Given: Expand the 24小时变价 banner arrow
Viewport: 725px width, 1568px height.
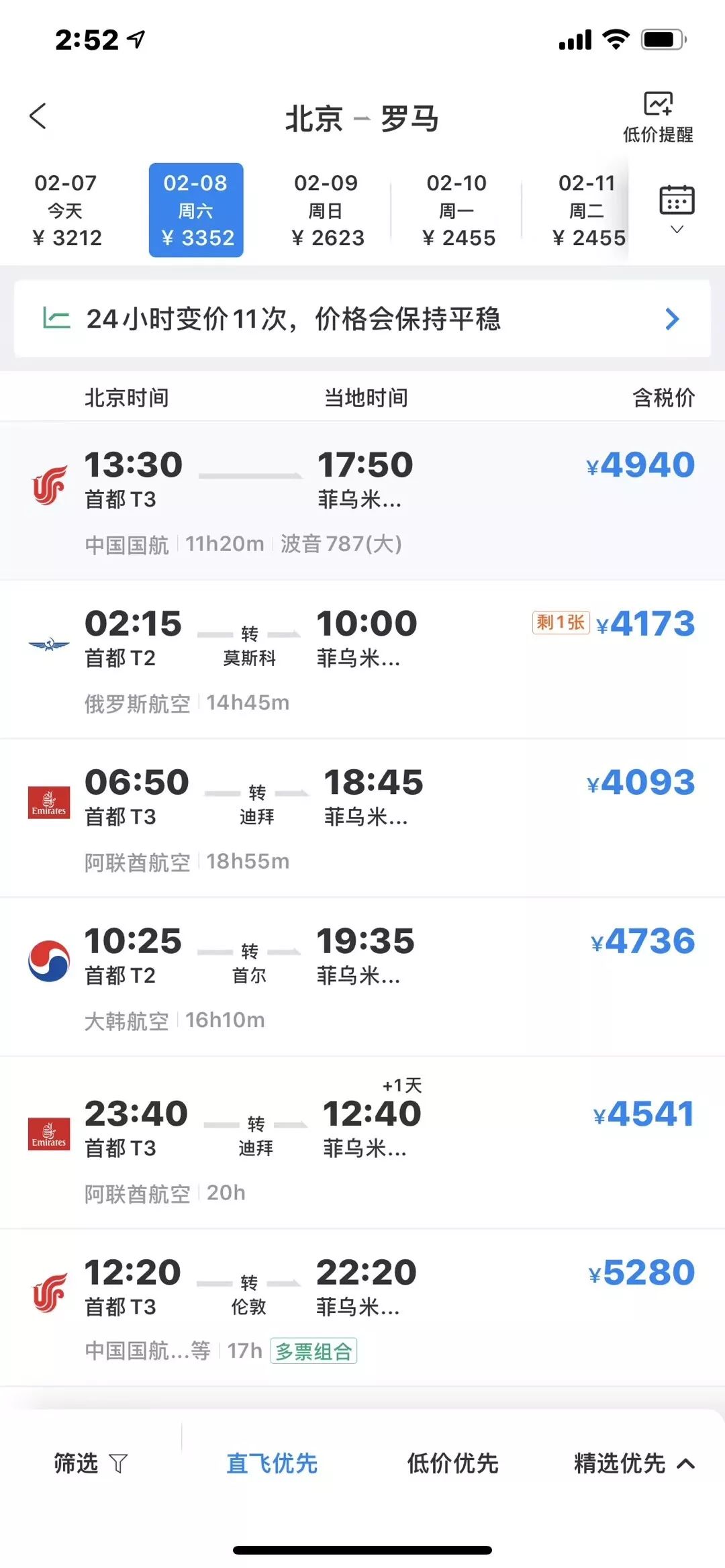Looking at the screenshot, I should click(671, 320).
